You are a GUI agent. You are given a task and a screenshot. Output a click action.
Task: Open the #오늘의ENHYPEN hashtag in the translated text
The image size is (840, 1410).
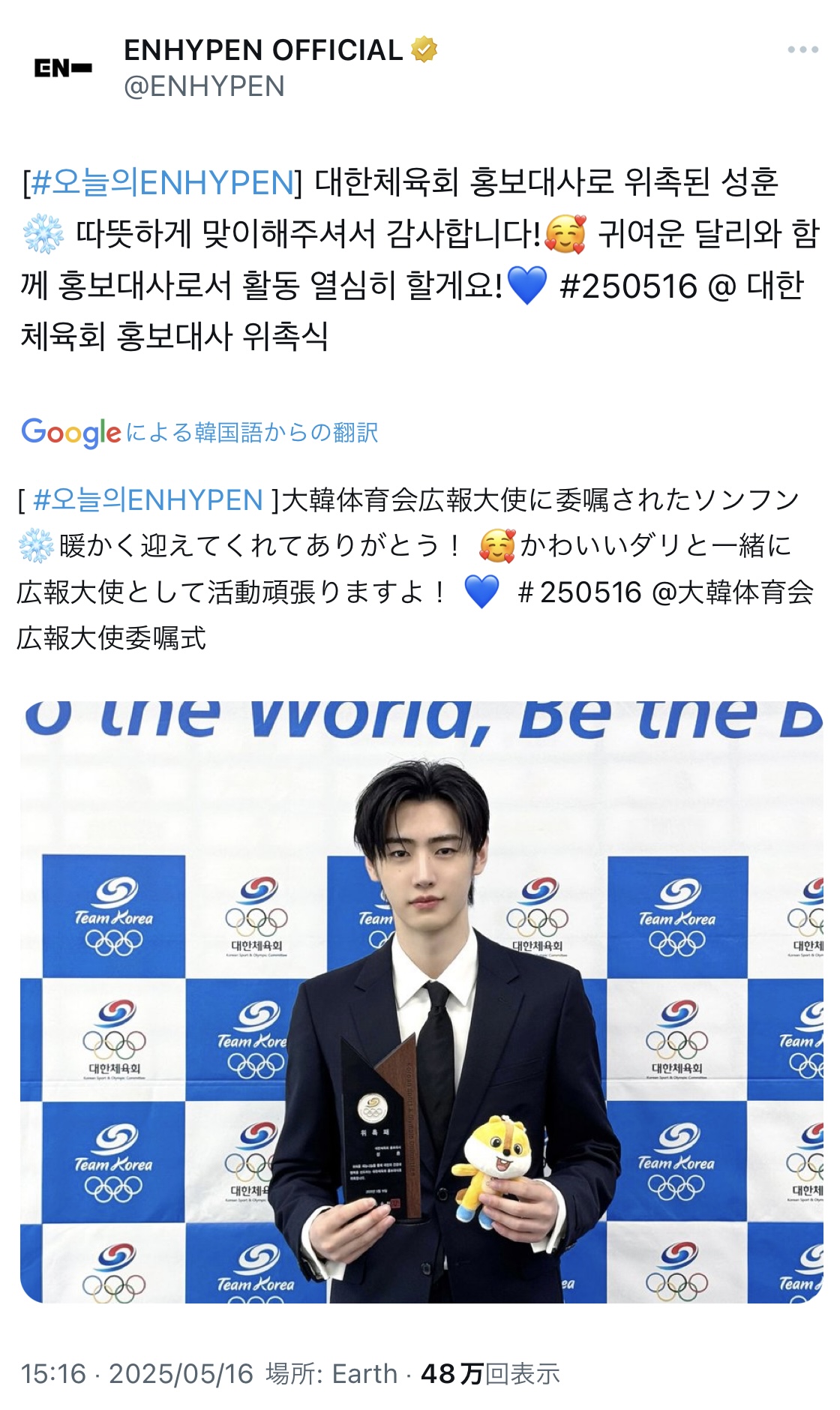pyautogui.click(x=148, y=500)
